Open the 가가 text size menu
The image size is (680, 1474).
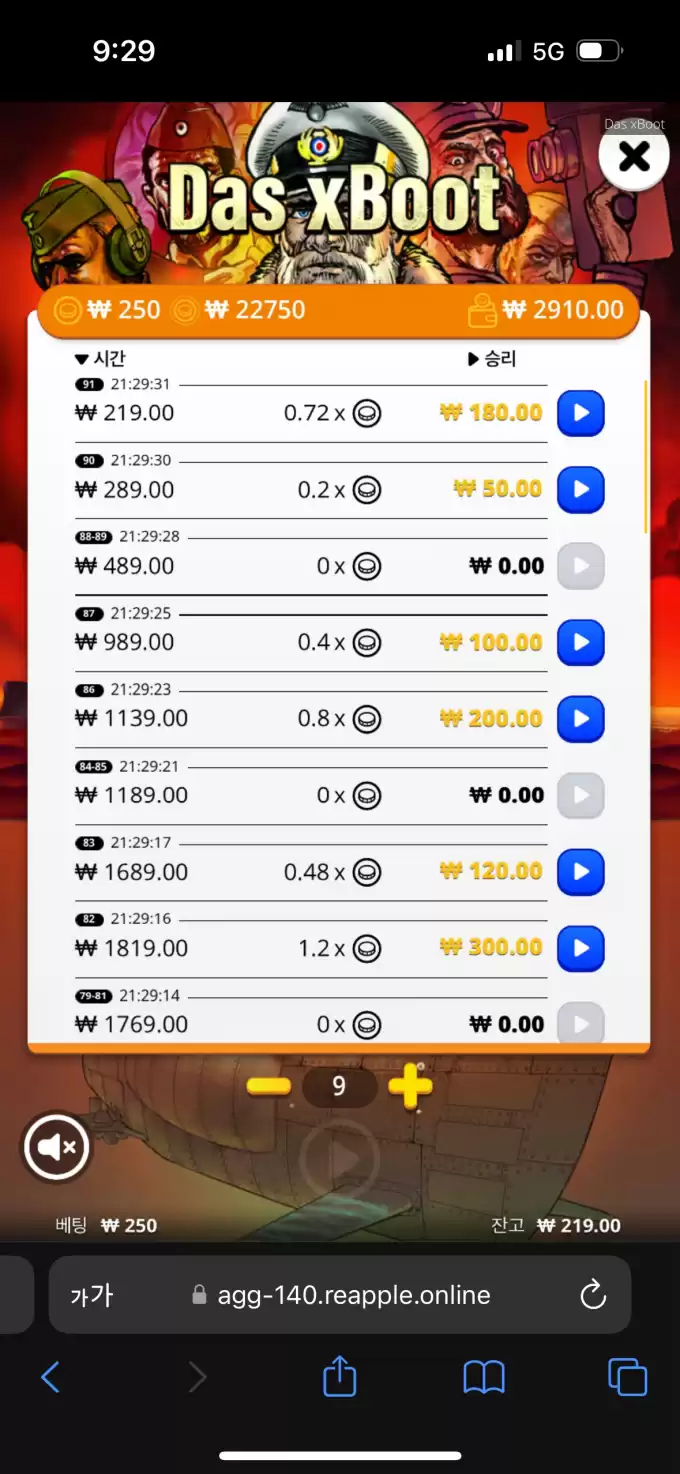click(91, 1296)
